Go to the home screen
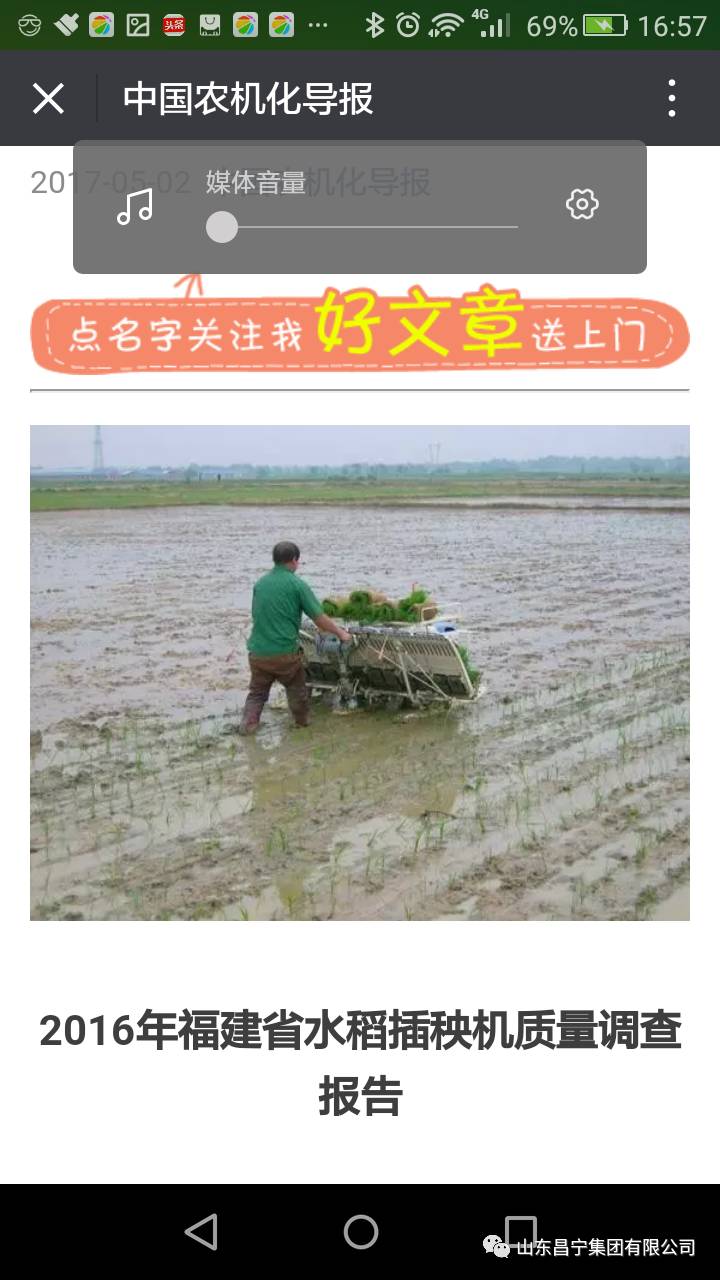 tap(361, 1232)
